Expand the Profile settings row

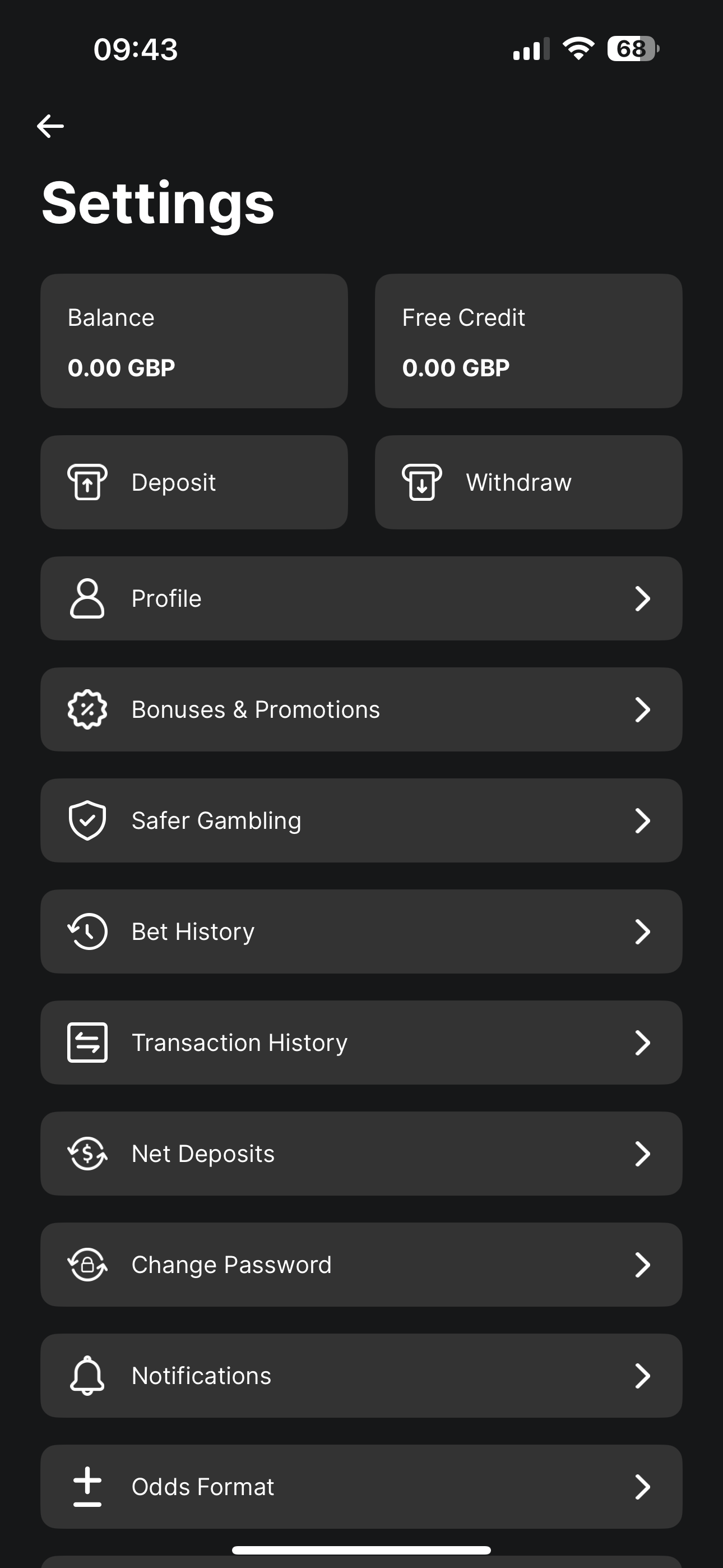point(361,598)
